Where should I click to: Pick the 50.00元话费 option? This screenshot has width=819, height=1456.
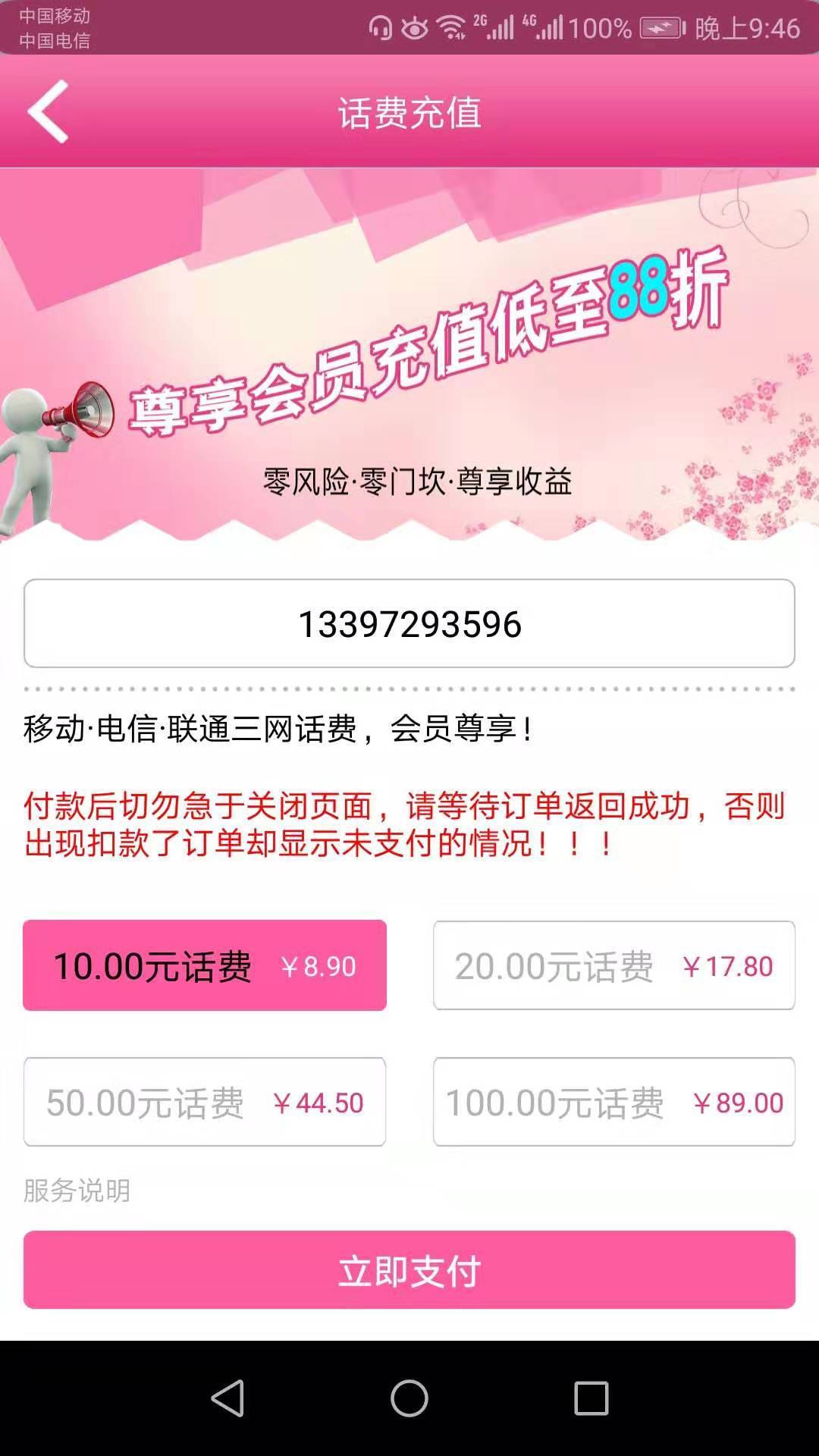tap(205, 1102)
